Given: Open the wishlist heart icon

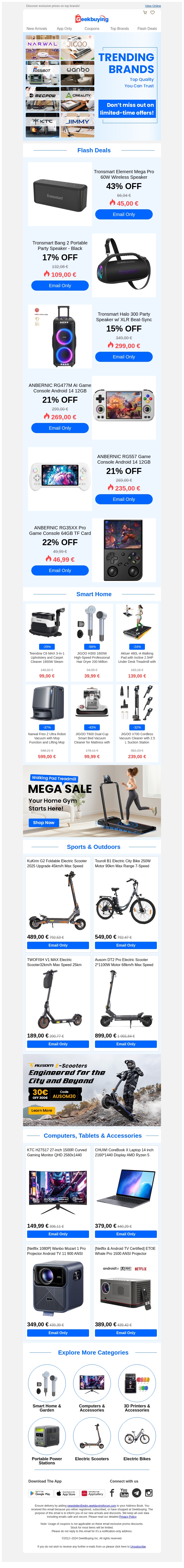Looking at the screenshot, I should (x=152, y=12).
